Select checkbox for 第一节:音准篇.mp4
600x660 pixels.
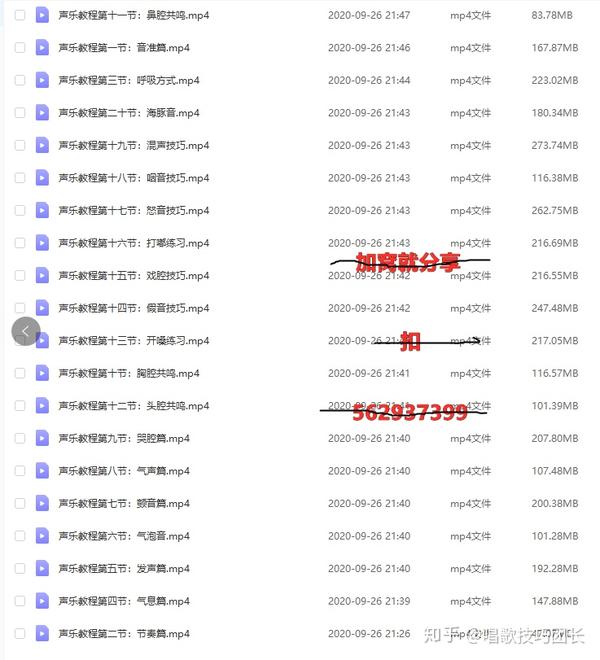tap(20, 48)
